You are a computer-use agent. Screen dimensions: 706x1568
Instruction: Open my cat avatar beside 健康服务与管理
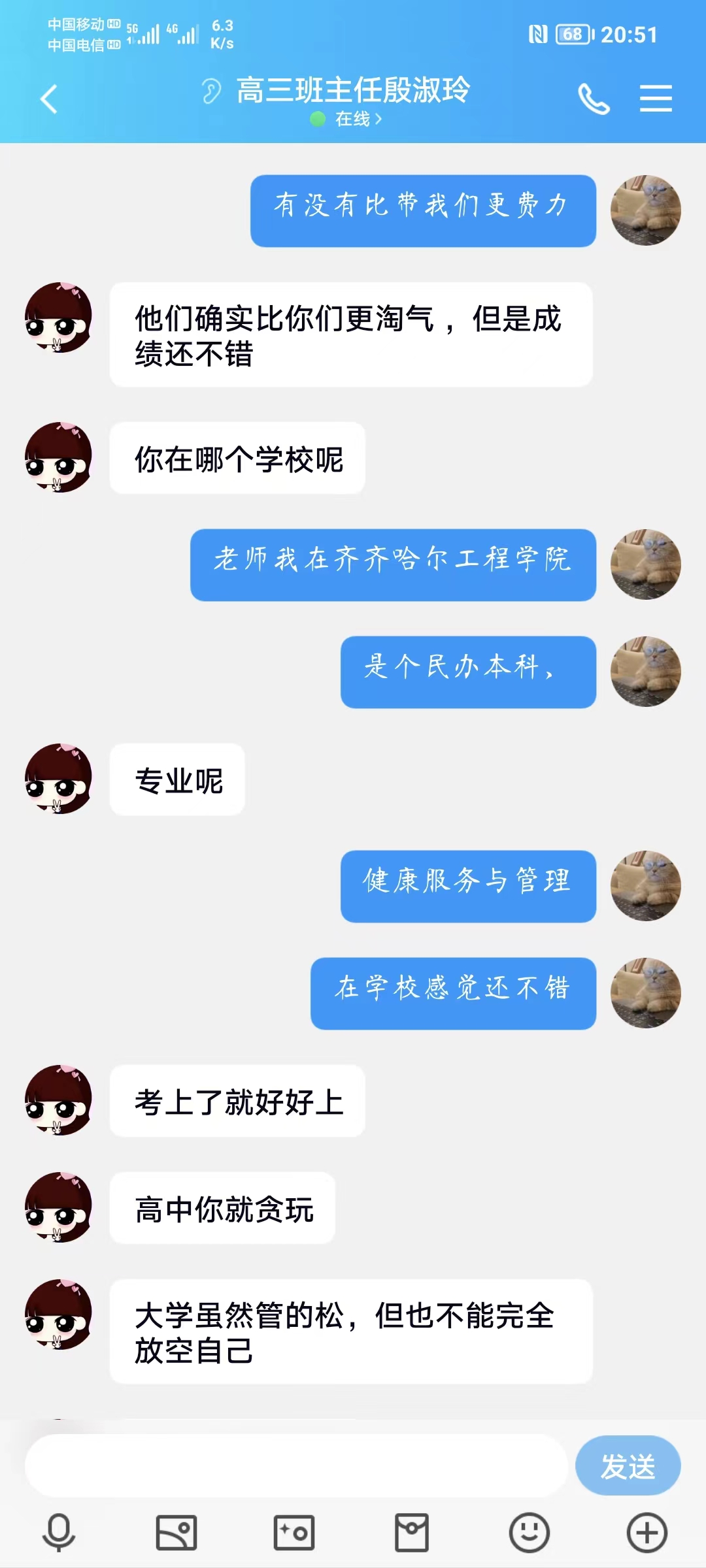[646, 886]
